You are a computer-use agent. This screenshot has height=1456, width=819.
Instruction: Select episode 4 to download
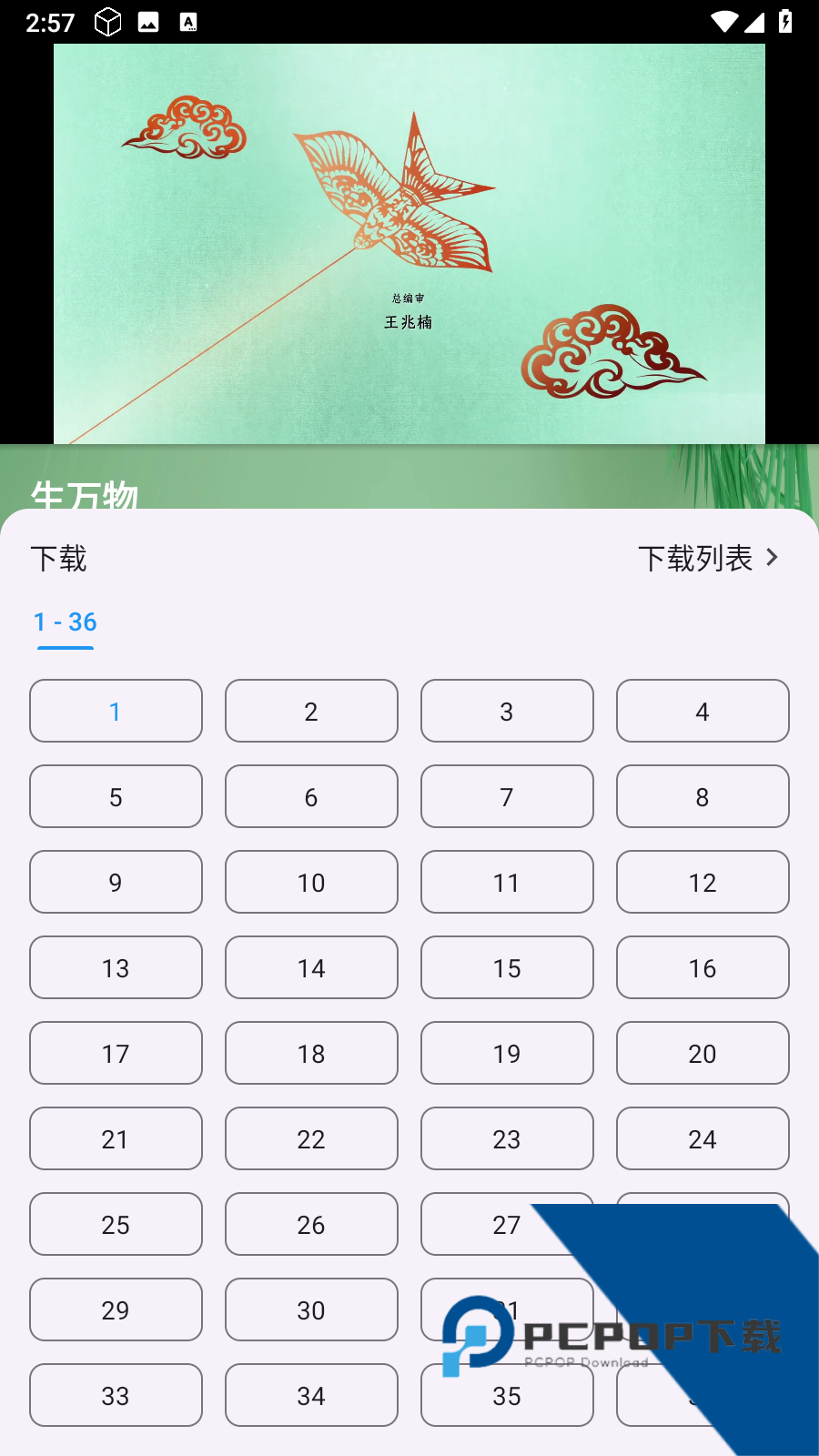pos(703,711)
